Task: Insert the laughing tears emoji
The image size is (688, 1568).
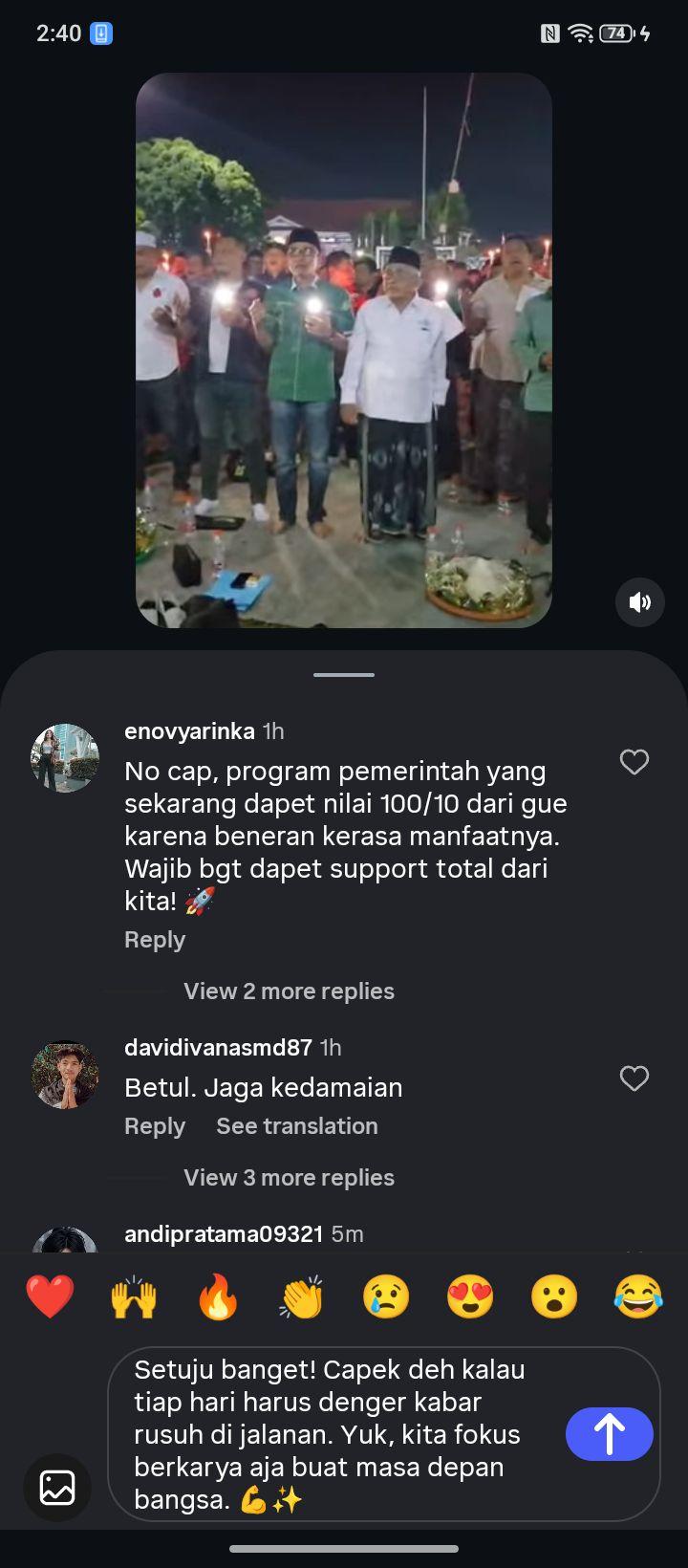Action: (x=638, y=1297)
